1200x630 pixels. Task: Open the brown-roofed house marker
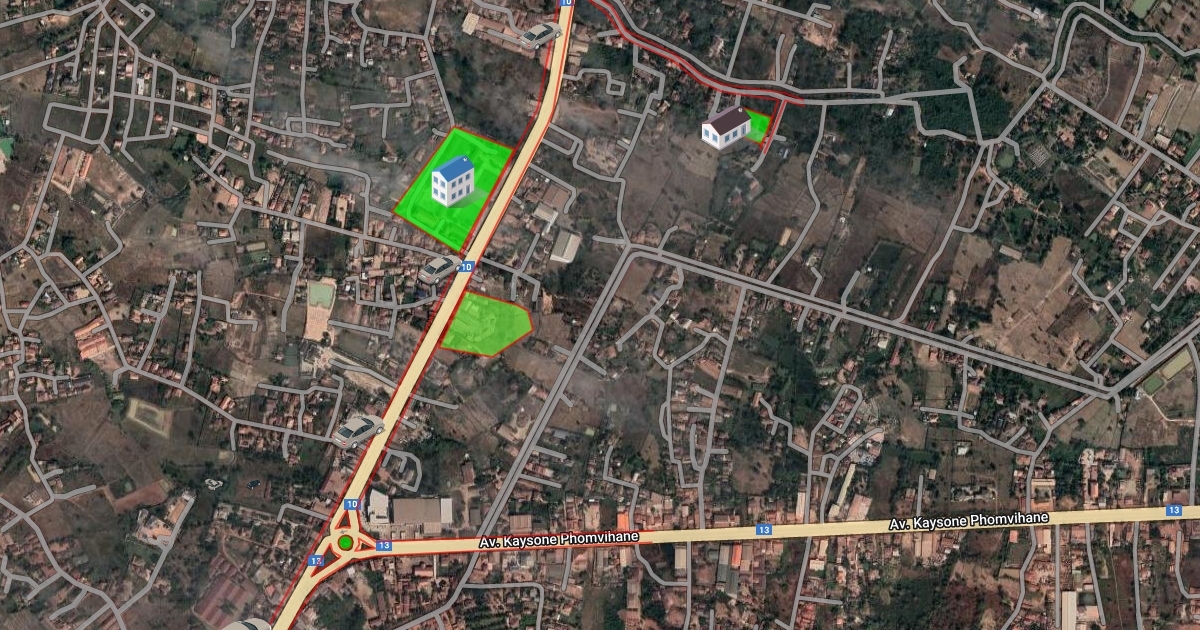[x=727, y=128]
